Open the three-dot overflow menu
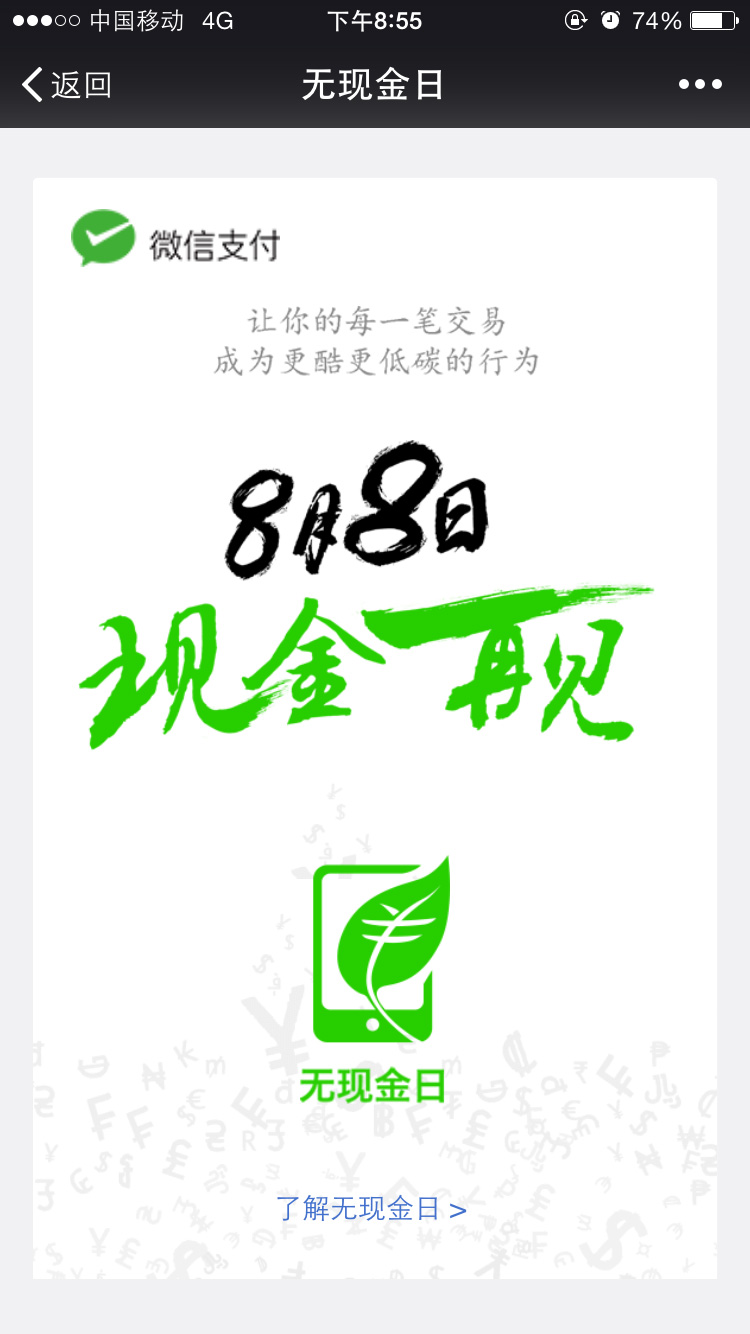The height and width of the screenshot is (1334, 750). [x=700, y=85]
